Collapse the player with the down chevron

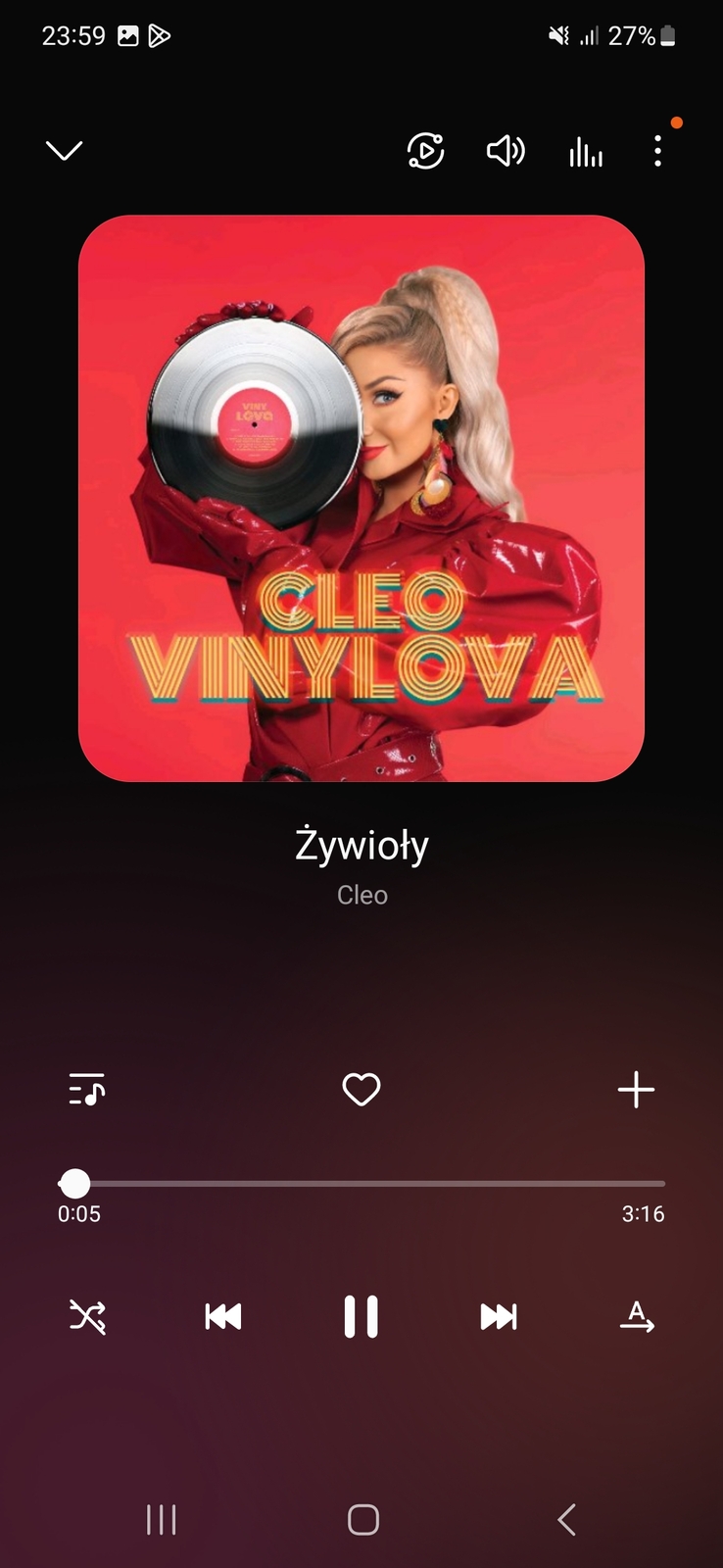click(x=65, y=150)
